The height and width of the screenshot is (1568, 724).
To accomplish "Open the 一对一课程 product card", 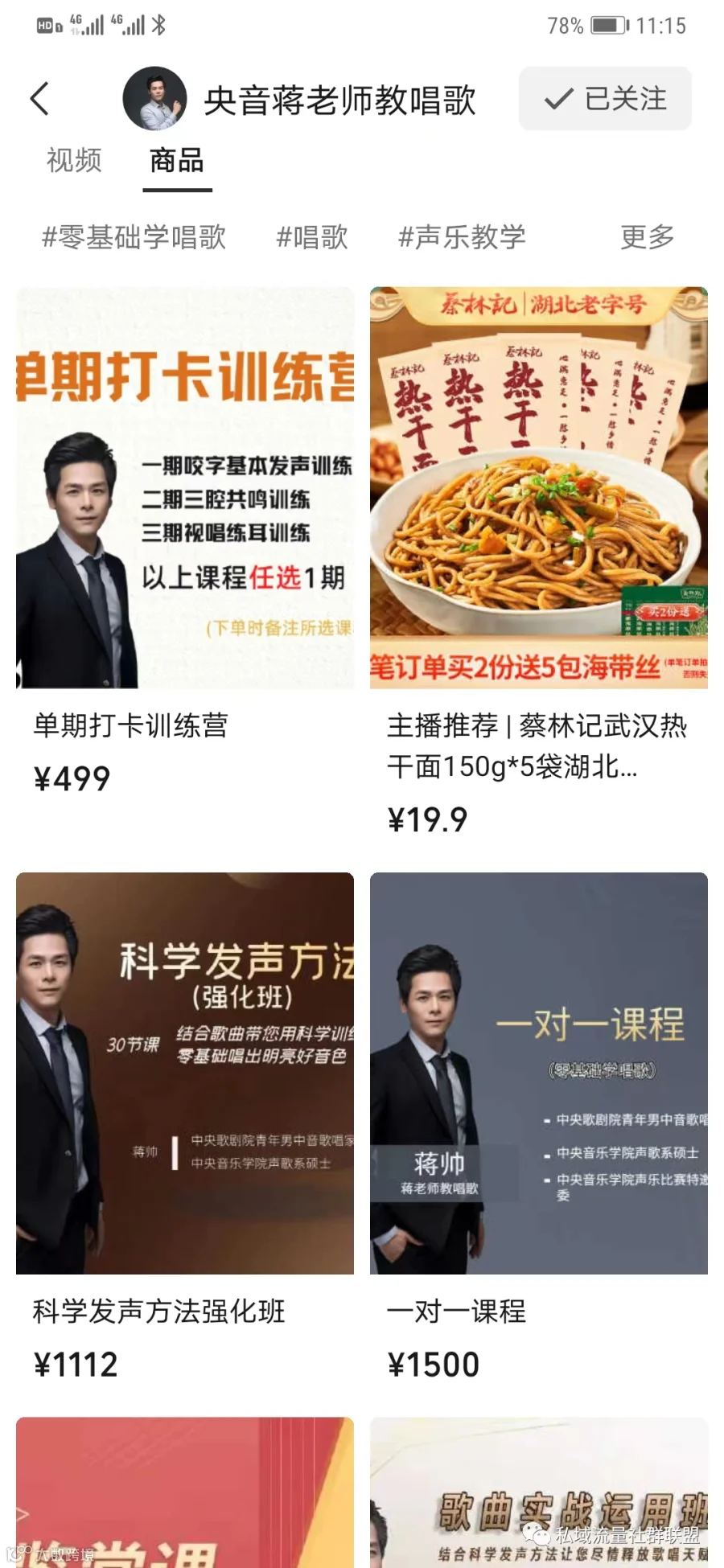I will (539, 1130).
